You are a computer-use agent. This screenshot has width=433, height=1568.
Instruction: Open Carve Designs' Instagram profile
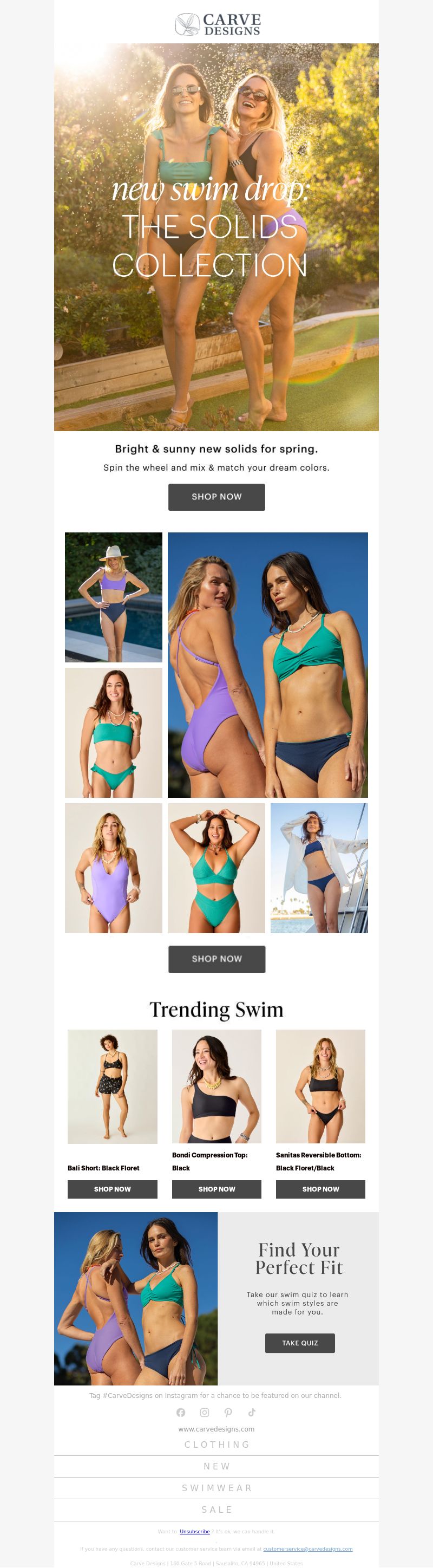[x=205, y=1412]
